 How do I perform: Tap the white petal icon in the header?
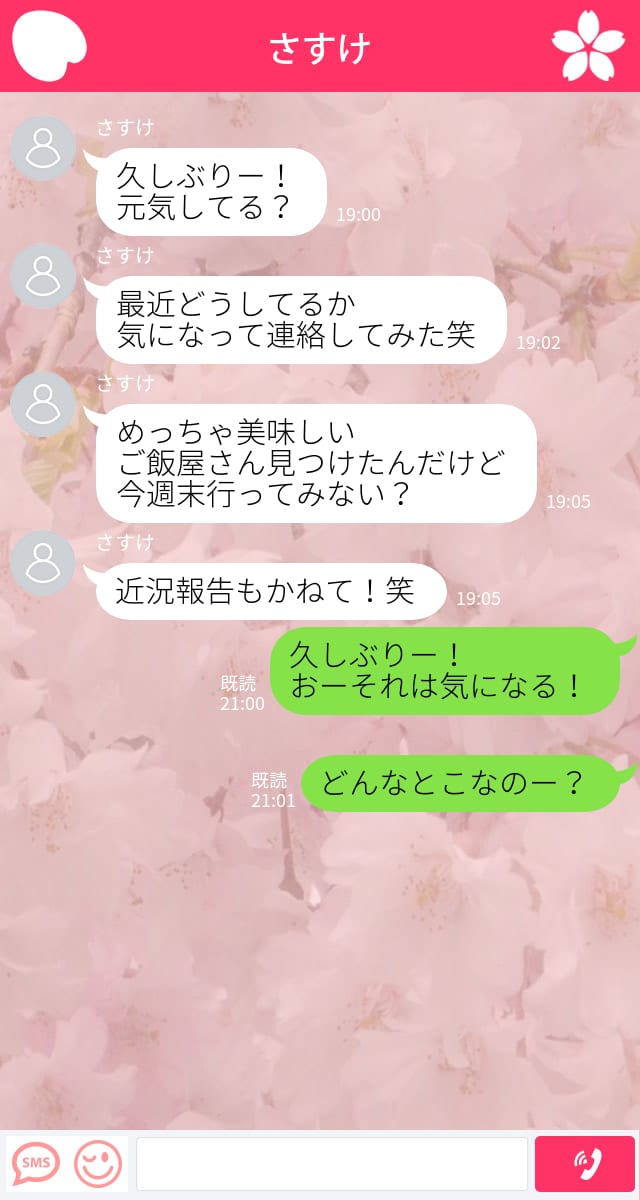click(x=48, y=45)
